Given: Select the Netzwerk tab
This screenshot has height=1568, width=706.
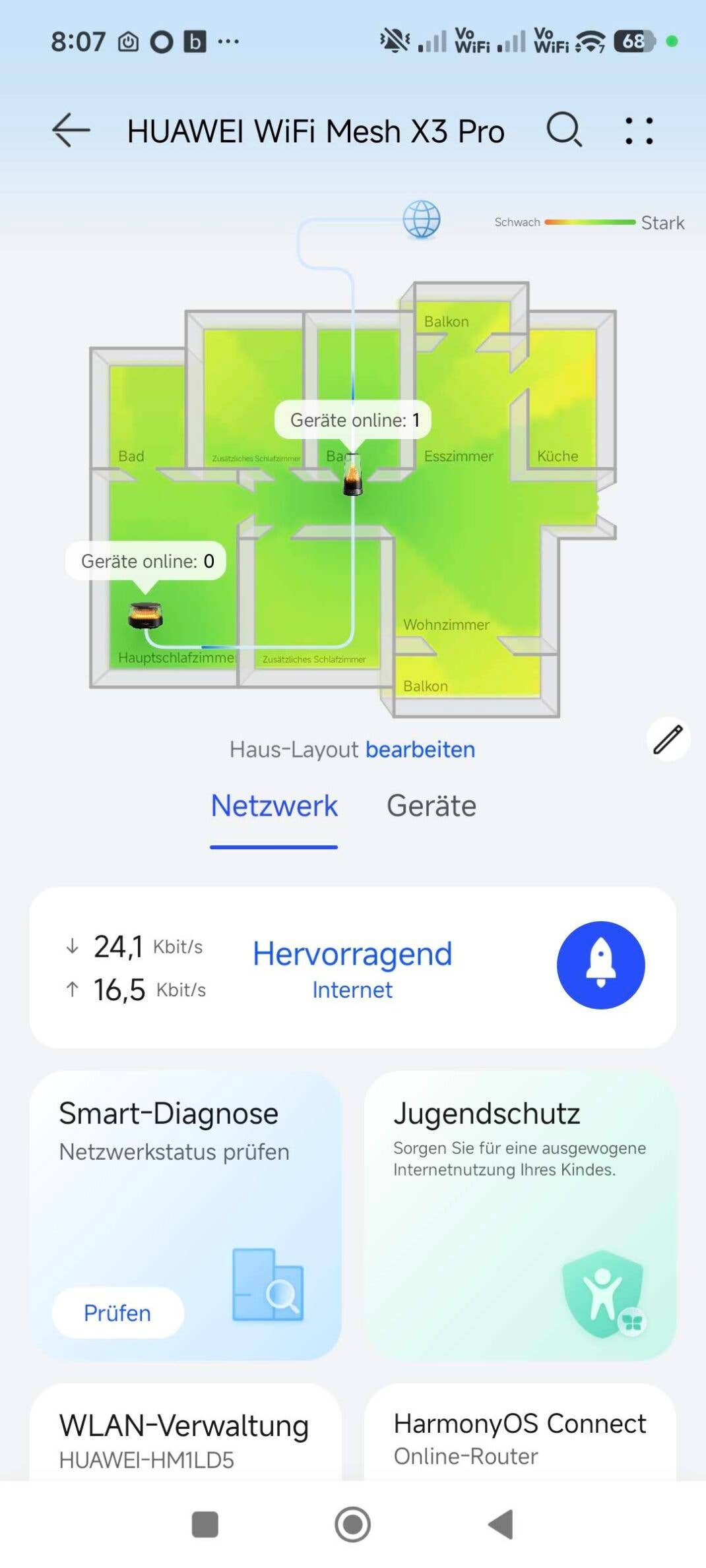Looking at the screenshot, I should coord(274,806).
